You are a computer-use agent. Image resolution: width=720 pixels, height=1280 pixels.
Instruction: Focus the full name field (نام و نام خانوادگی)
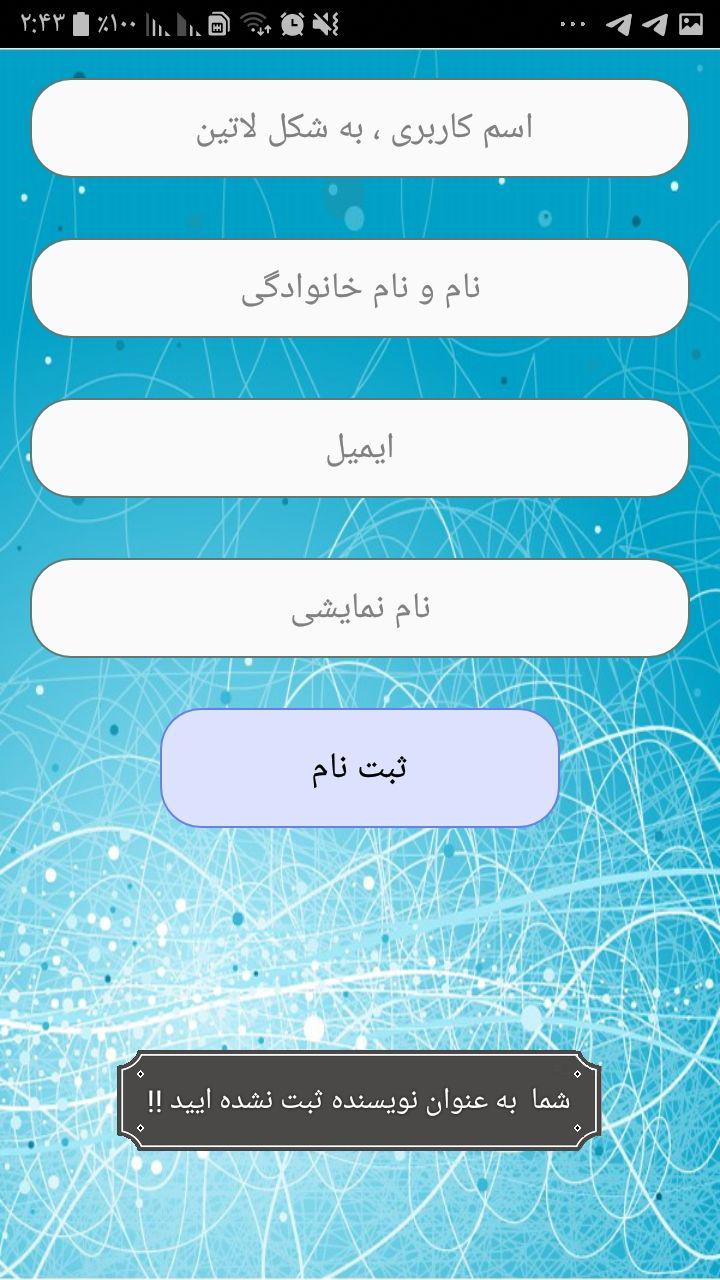click(360, 288)
